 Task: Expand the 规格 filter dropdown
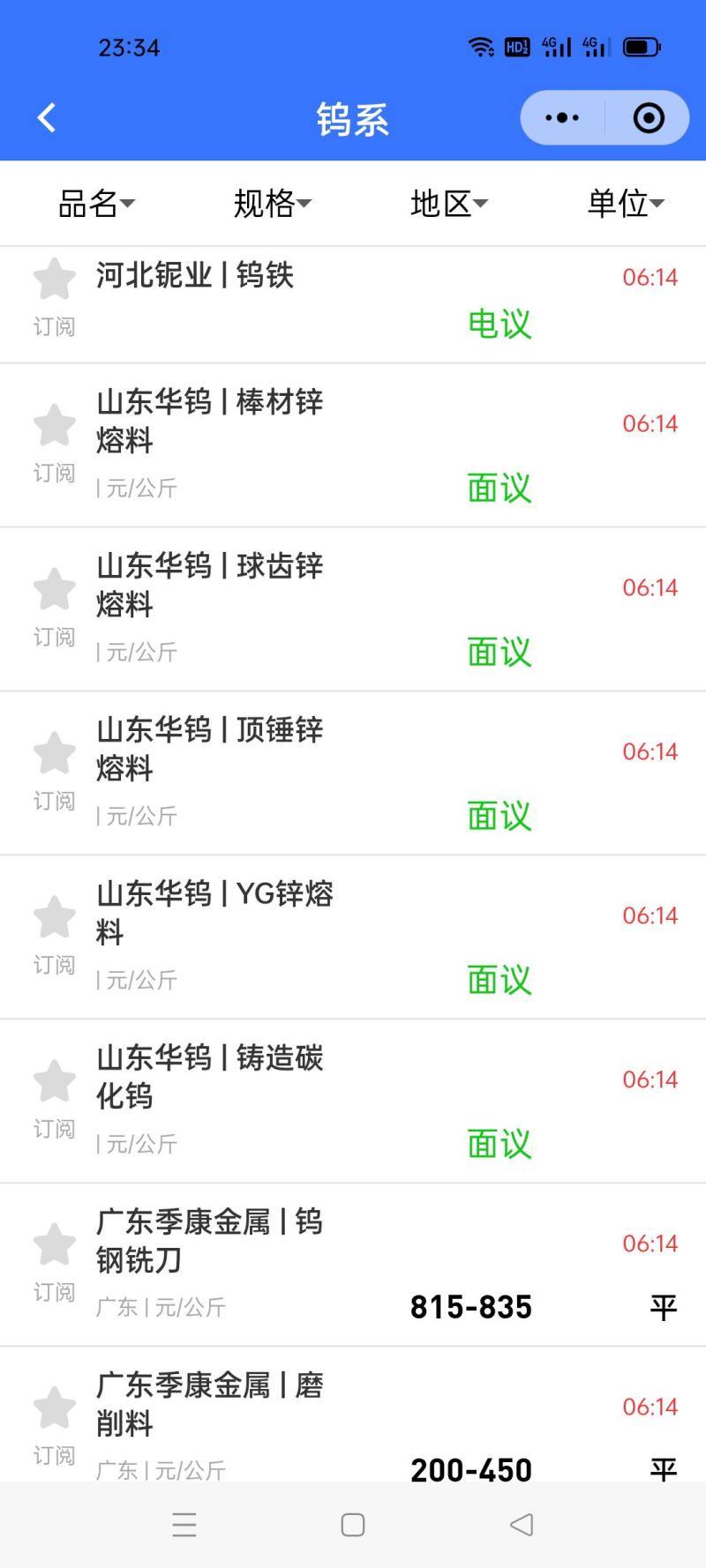pos(272,204)
